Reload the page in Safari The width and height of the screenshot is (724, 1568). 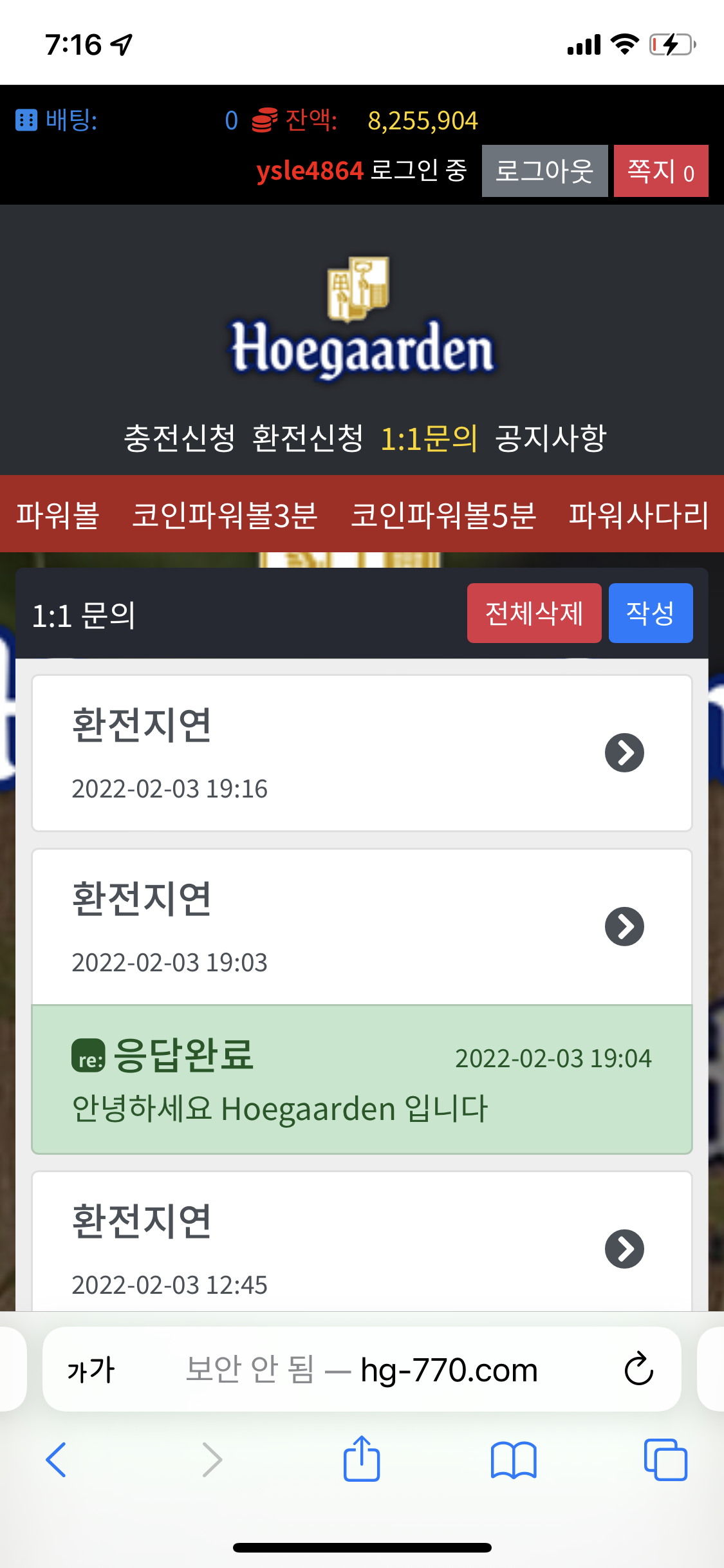pyautogui.click(x=638, y=1368)
